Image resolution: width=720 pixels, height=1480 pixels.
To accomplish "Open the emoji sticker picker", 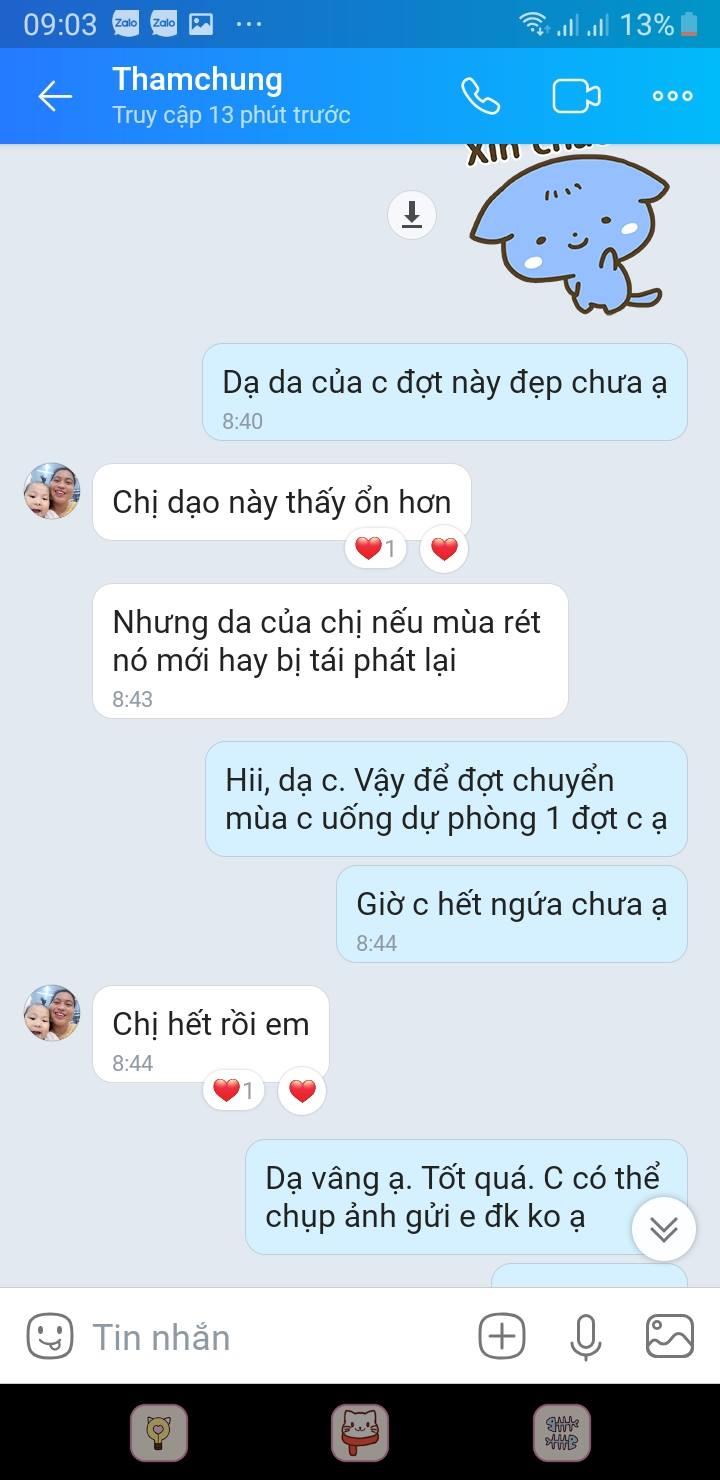I will [49, 1336].
